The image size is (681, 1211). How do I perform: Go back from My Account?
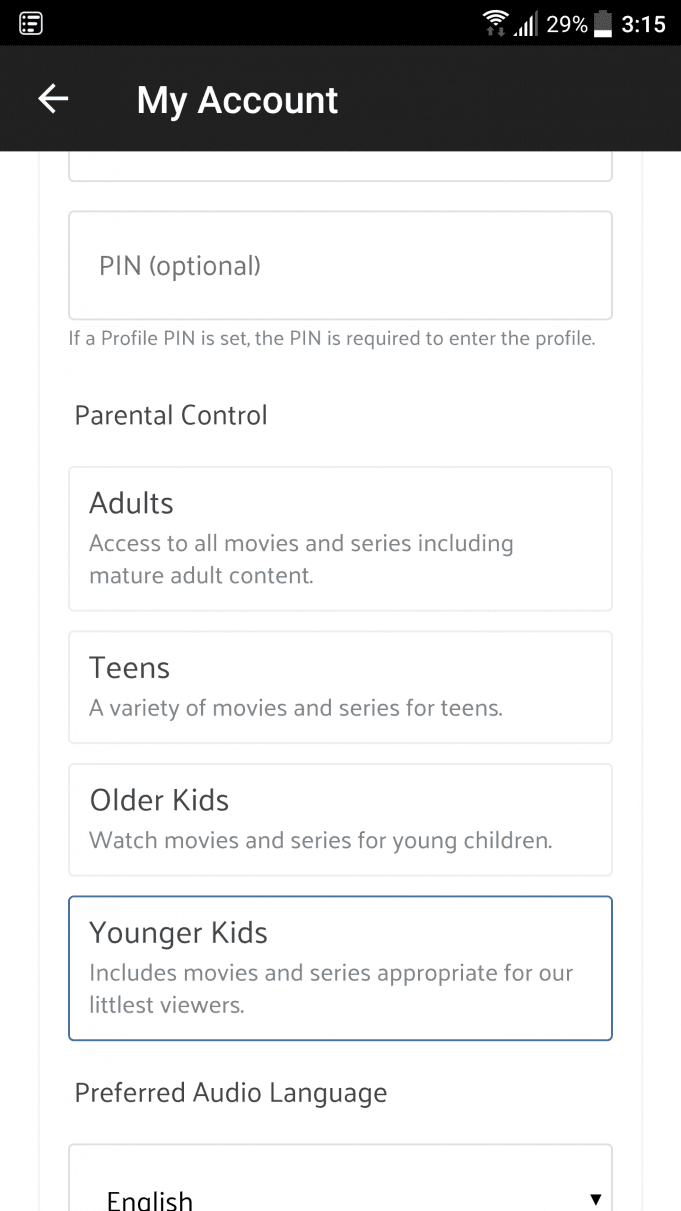[x=53, y=99]
